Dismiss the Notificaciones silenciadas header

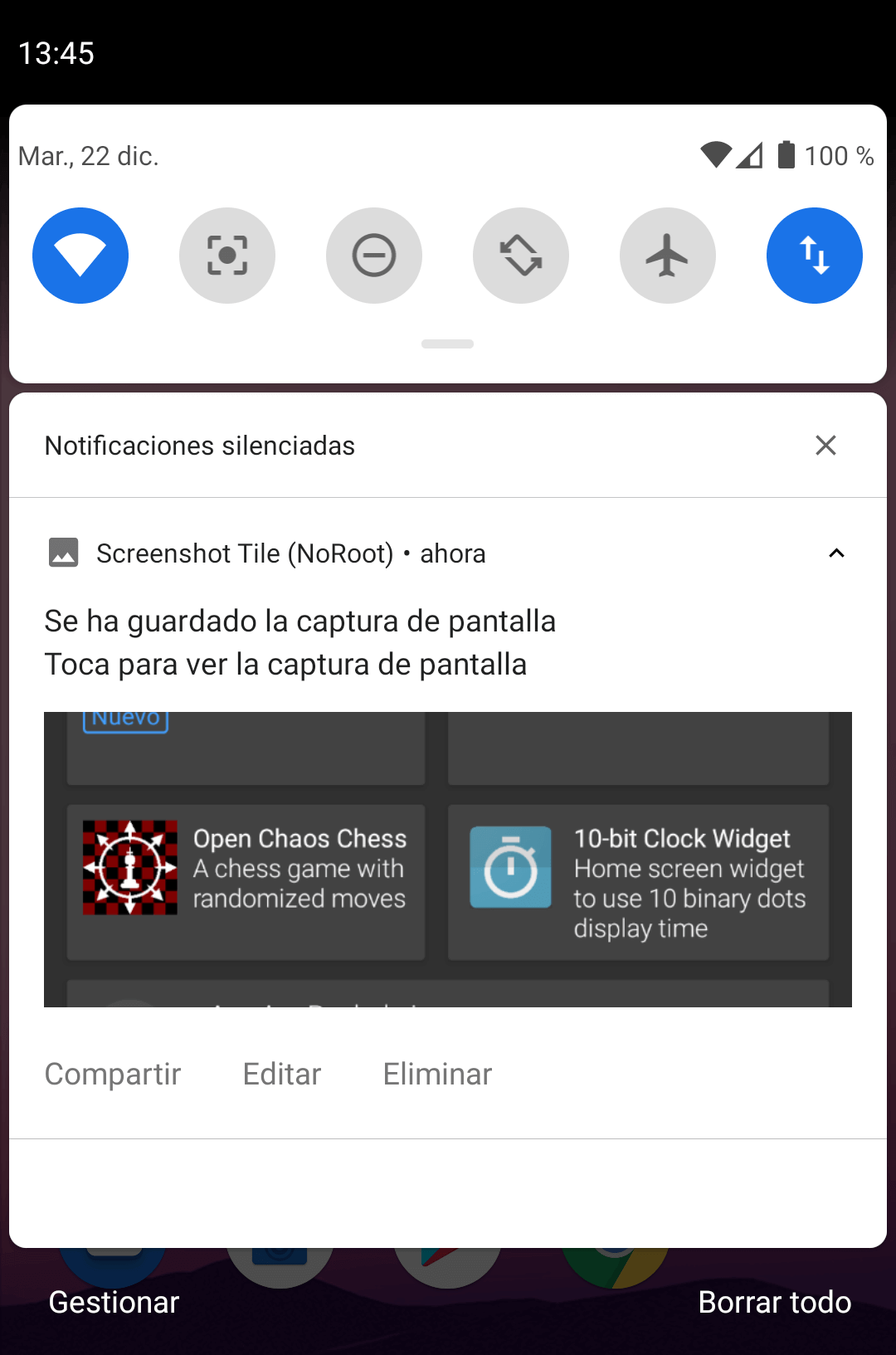point(825,446)
